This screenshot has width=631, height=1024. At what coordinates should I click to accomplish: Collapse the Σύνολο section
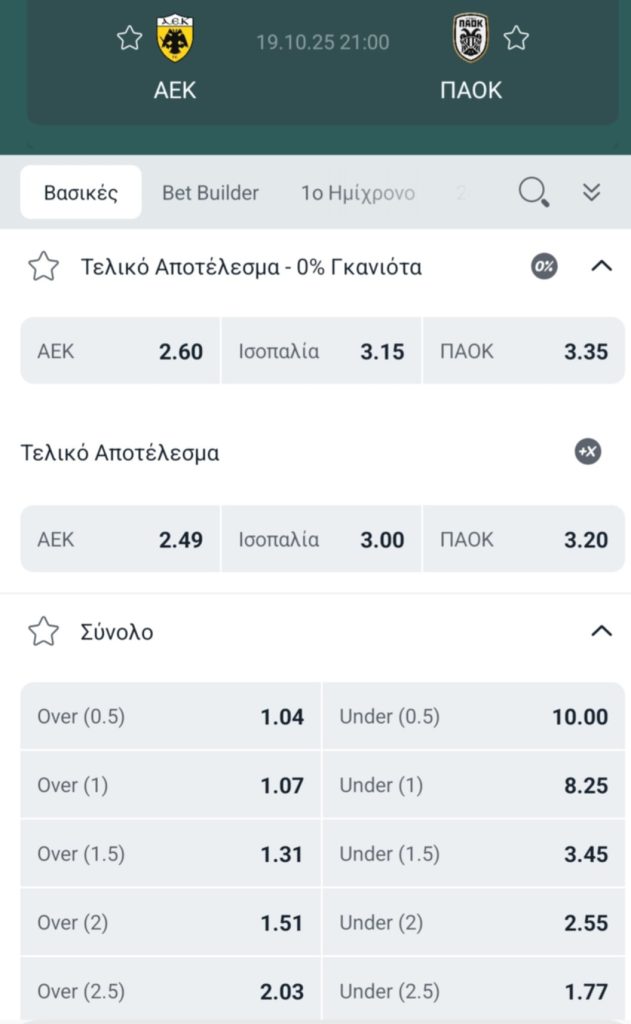click(x=601, y=631)
